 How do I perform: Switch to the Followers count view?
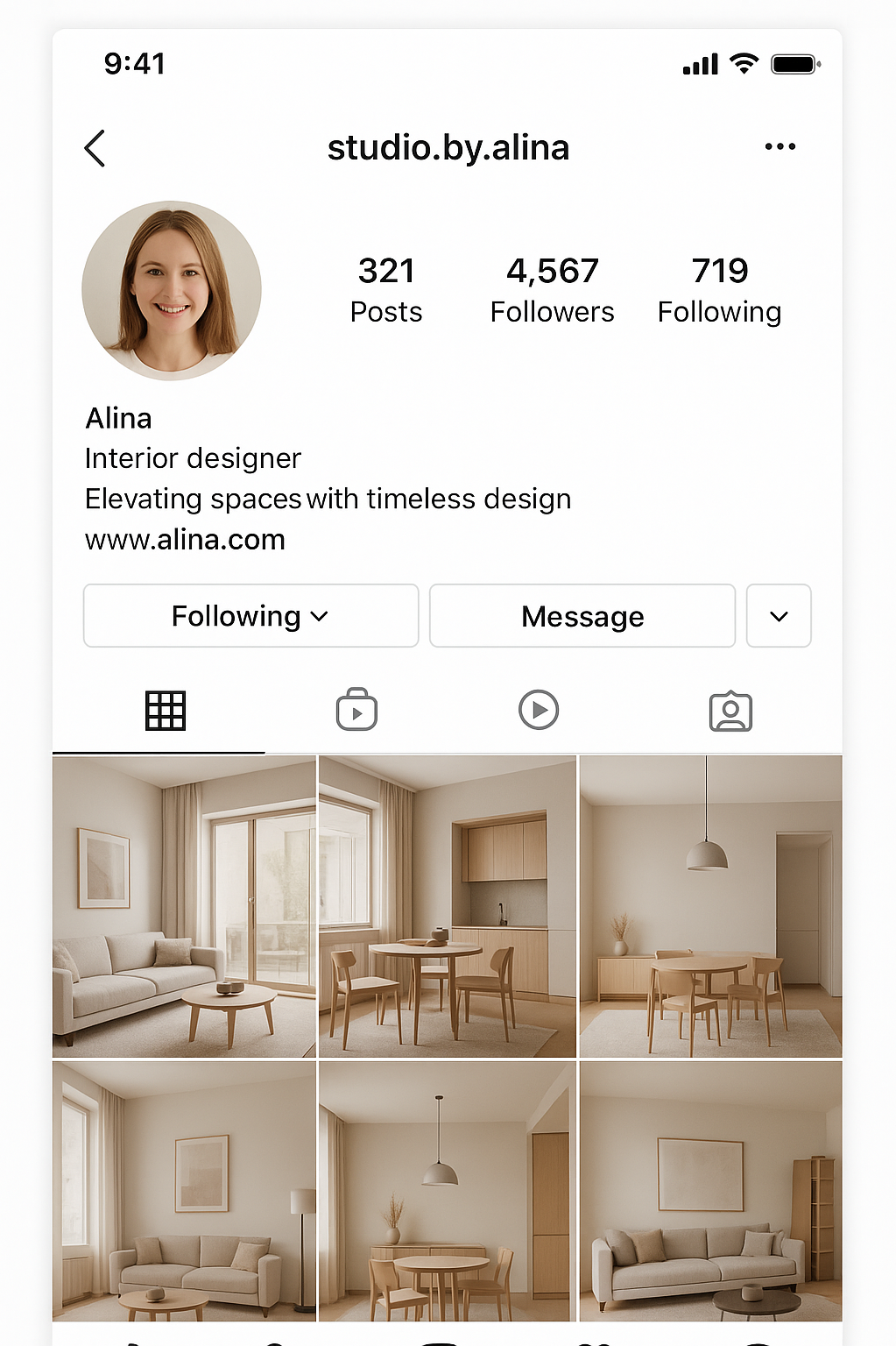point(552,289)
